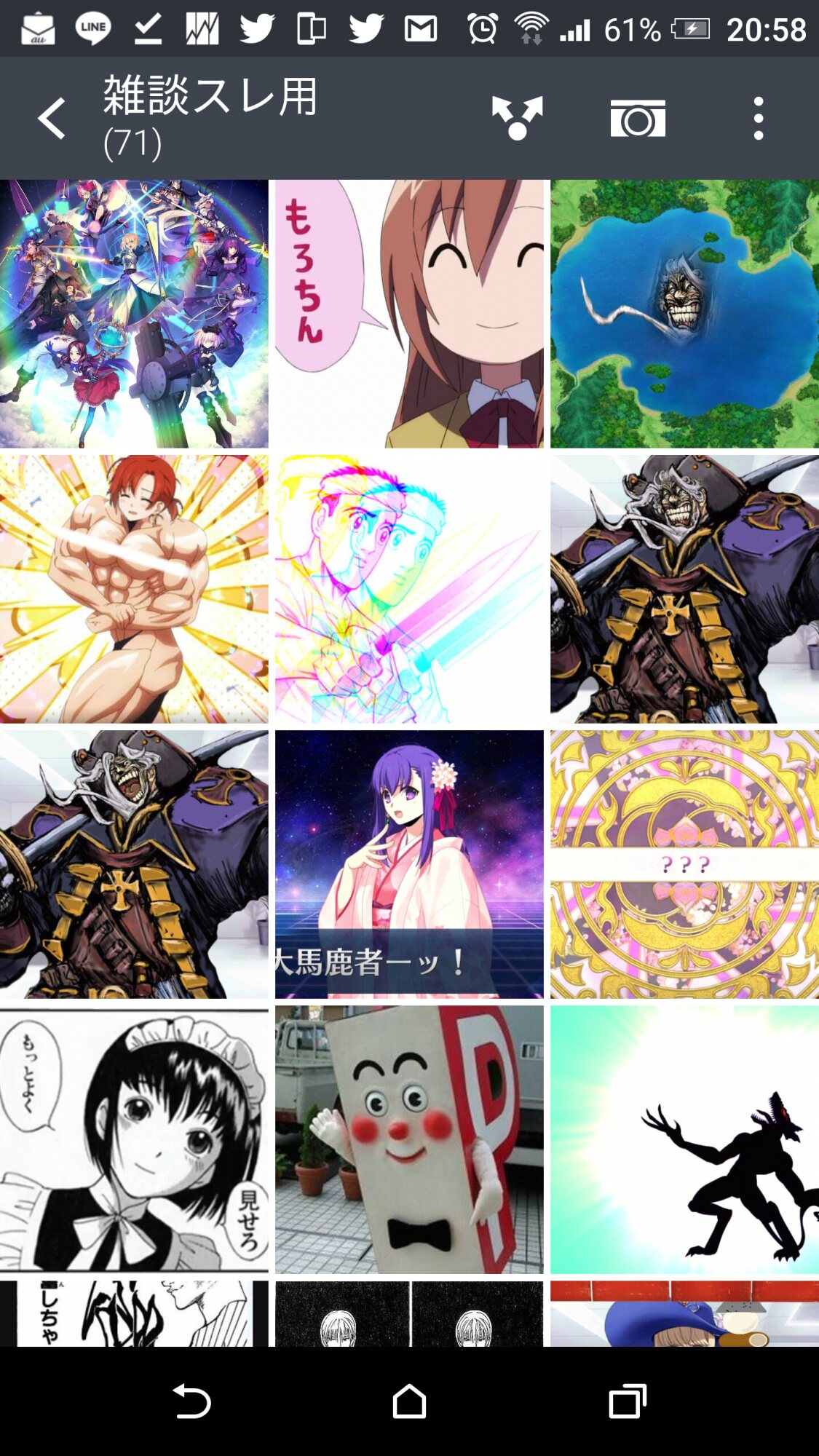819x1456 pixels.
Task: Open the manga maid 見せろ panel
Action: [x=134, y=1139]
